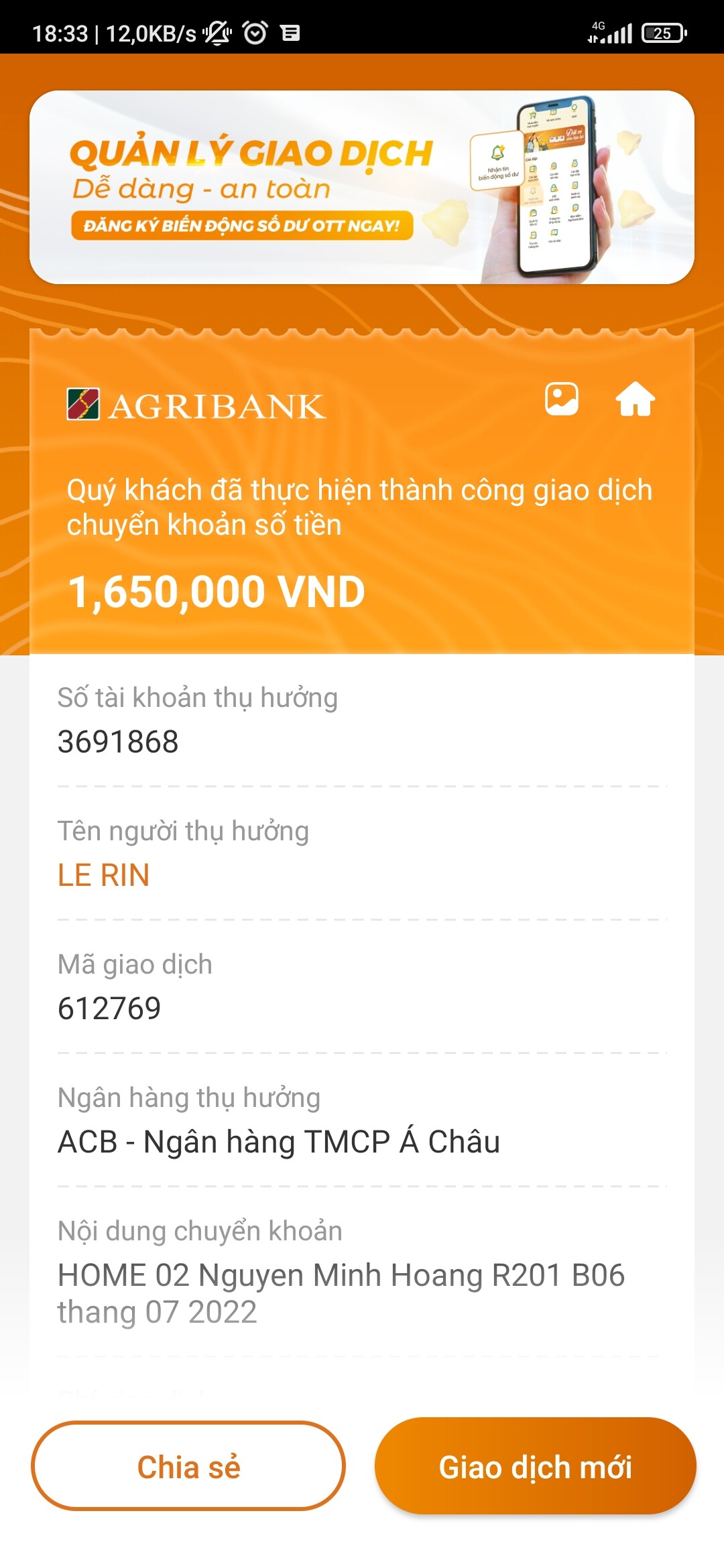Go to the Agribank home screen
724x1568 pixels.
click(635, 399)
